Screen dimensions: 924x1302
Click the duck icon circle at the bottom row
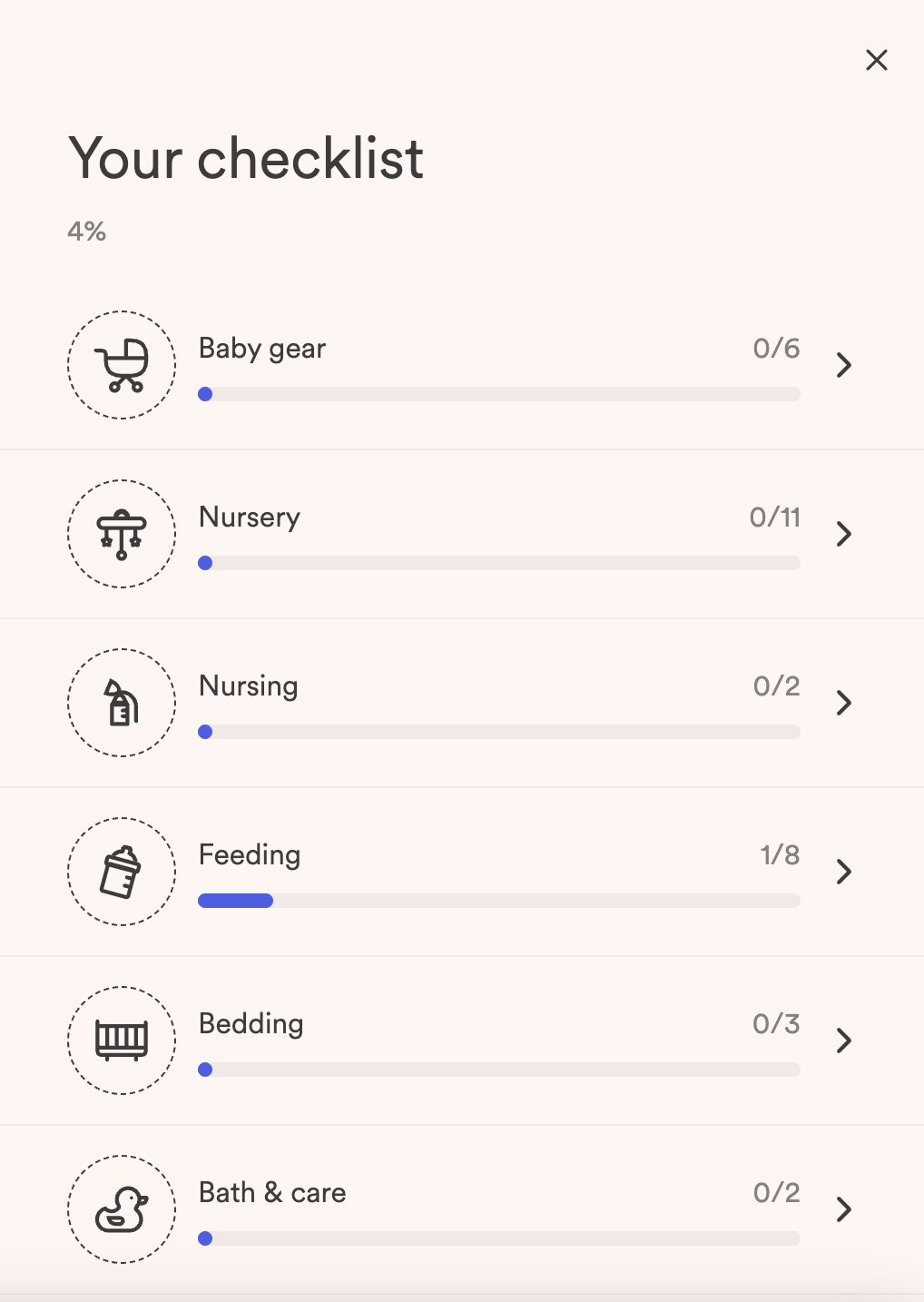[x=121, y=1209]
